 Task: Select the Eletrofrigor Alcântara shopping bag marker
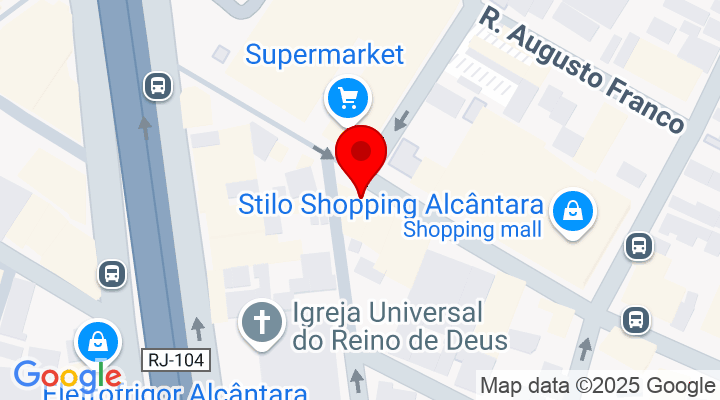(99, 341)
